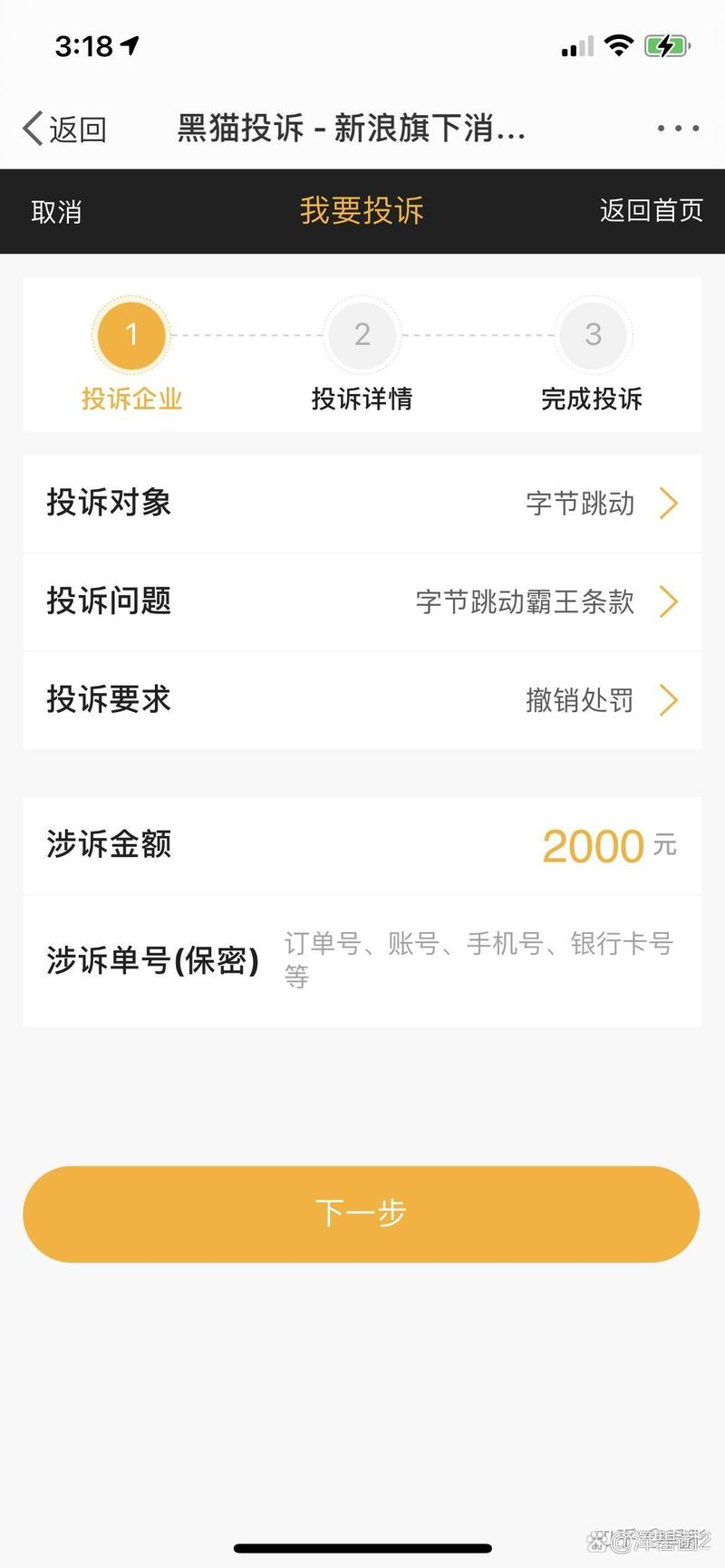Open the 投诉问题 chooser for 霸王条款
Image resolution: width=725 pixels, height=1568 pixels.
(362, 601)
